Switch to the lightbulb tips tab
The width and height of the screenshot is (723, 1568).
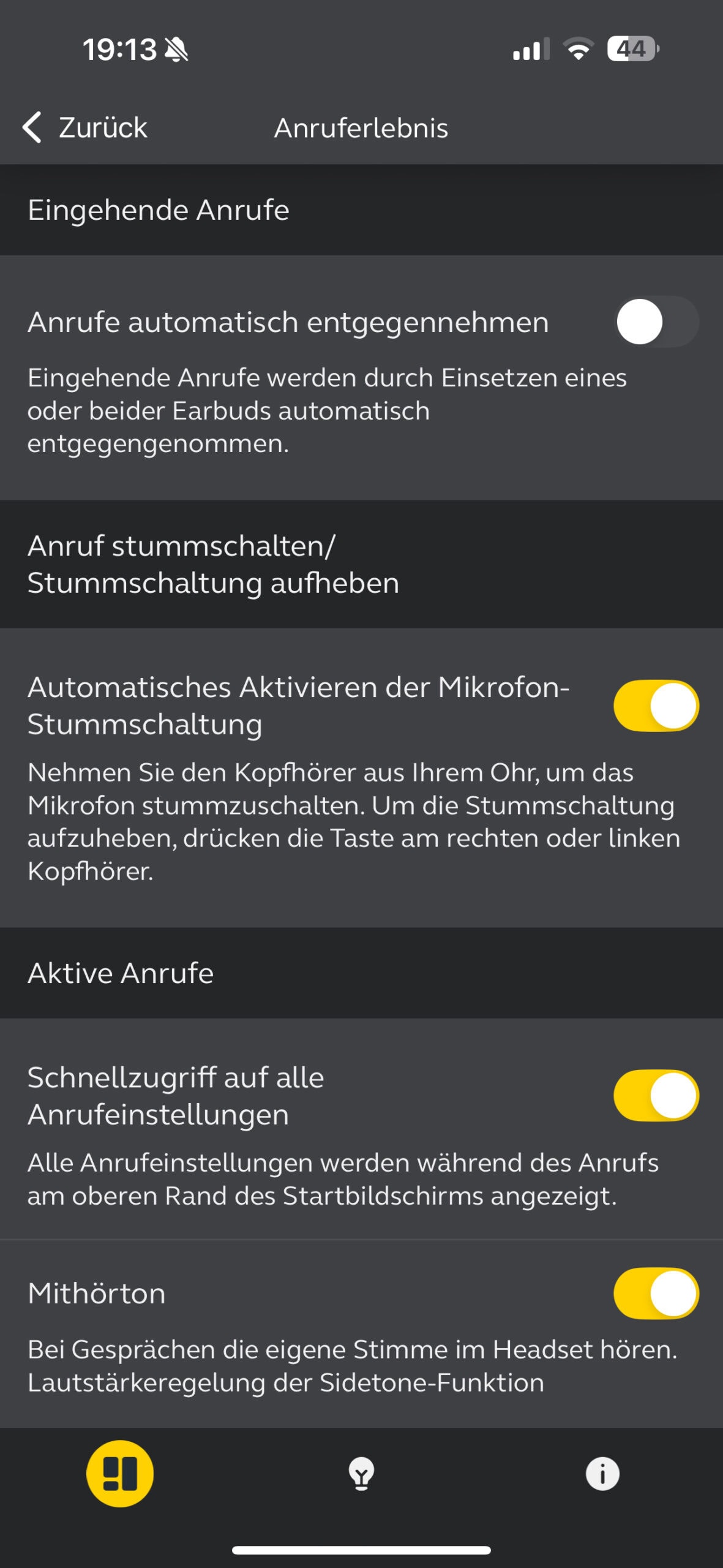[x=361, y=1474]
